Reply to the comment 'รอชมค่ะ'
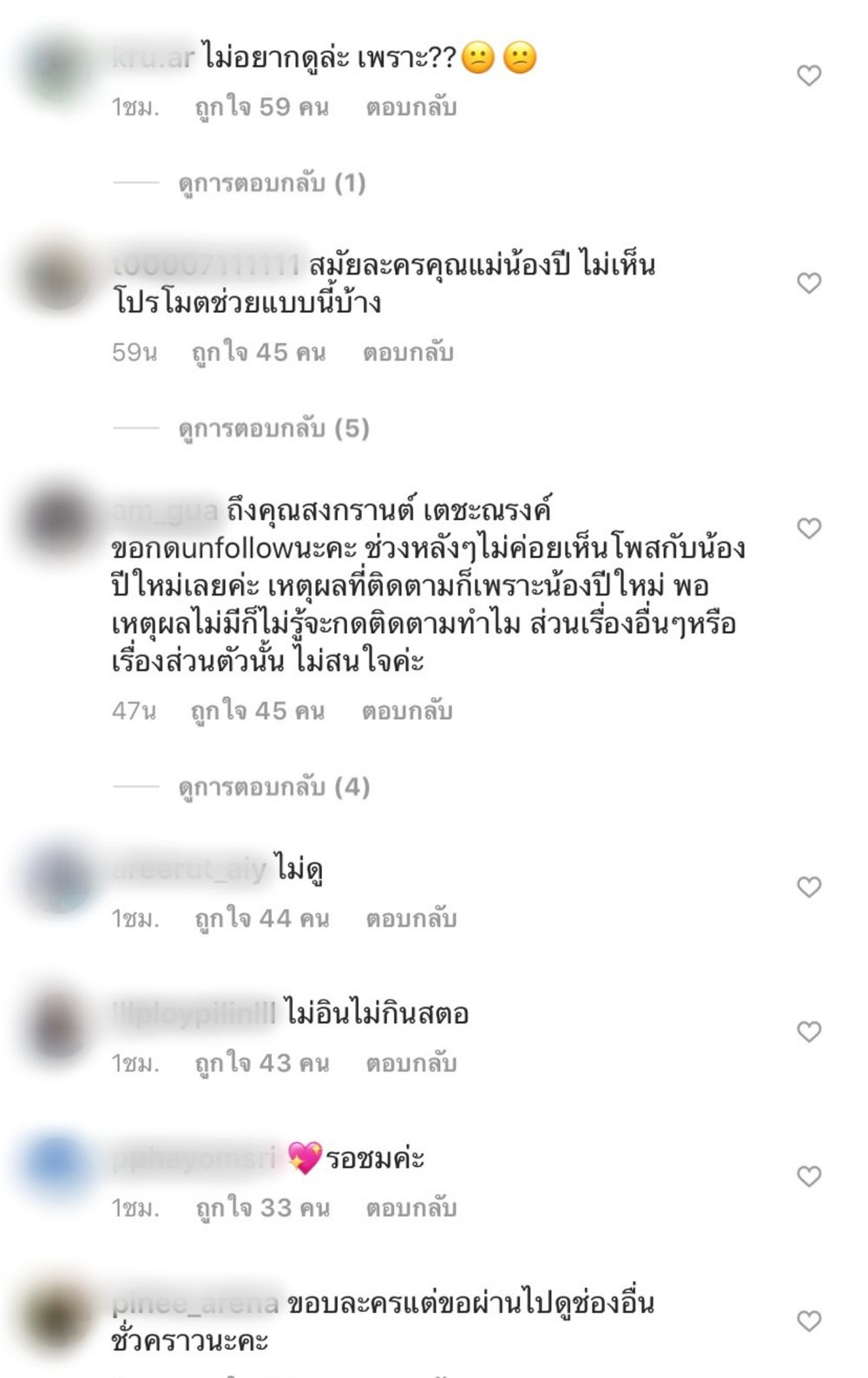 pyautogui.click(x=411, y=1209)
